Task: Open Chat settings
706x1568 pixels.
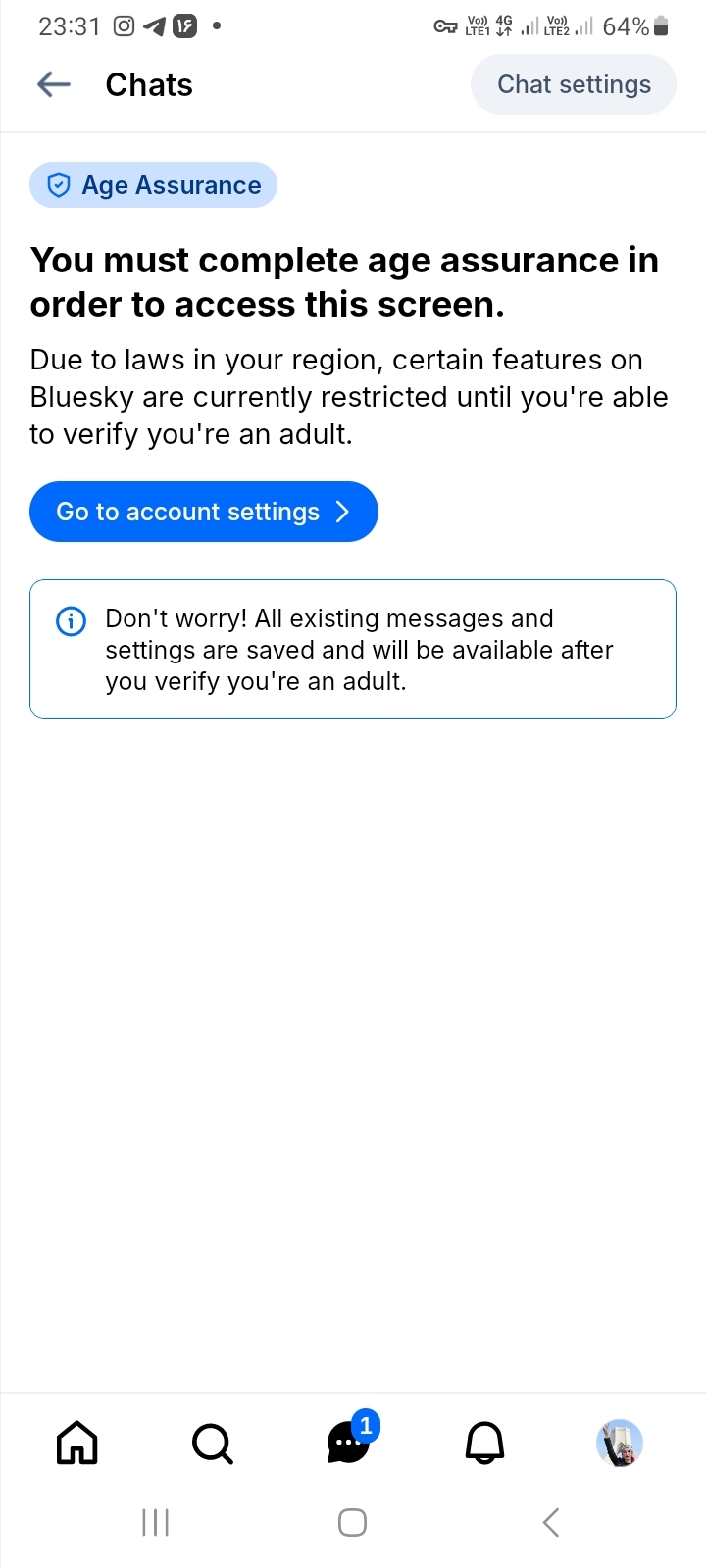Action: (574, 85)
